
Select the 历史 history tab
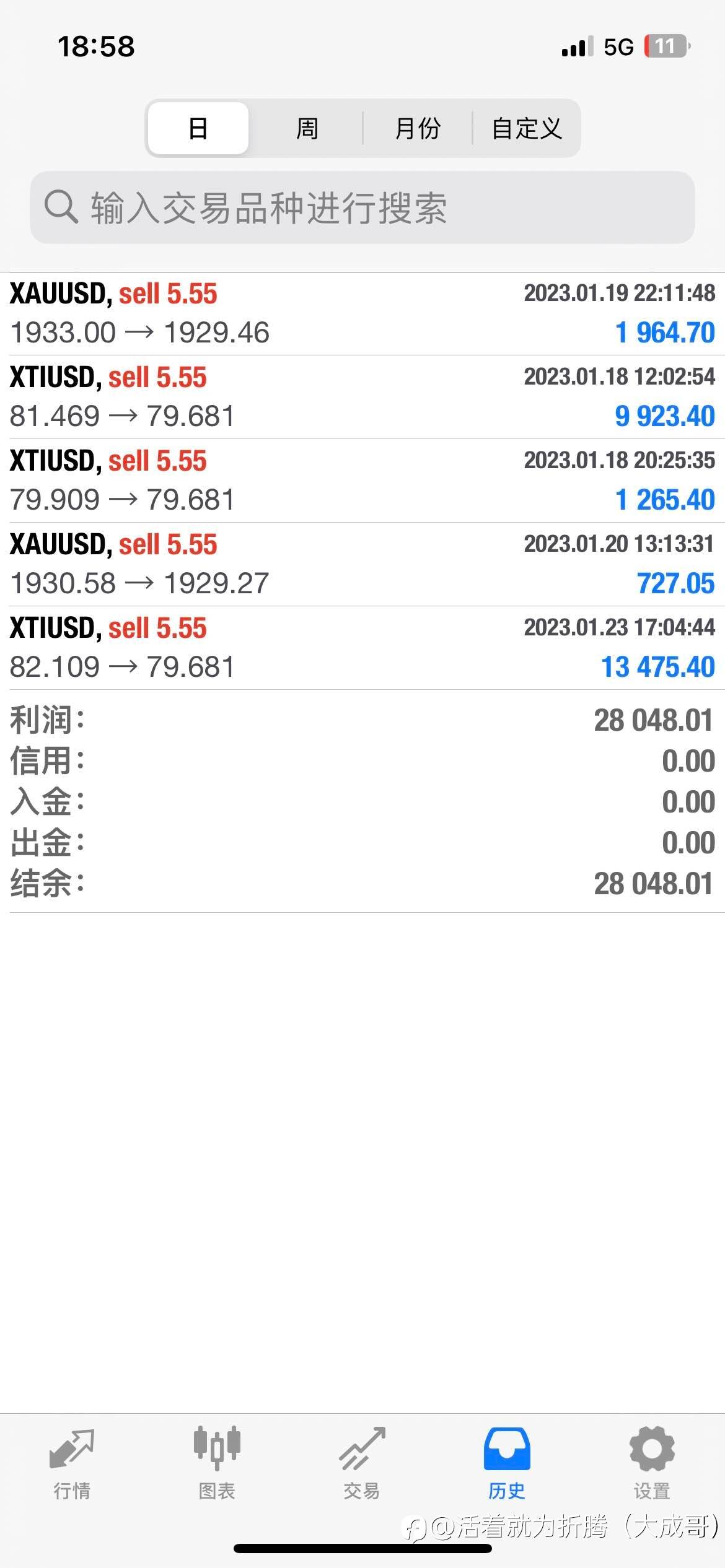(507, 1464)
